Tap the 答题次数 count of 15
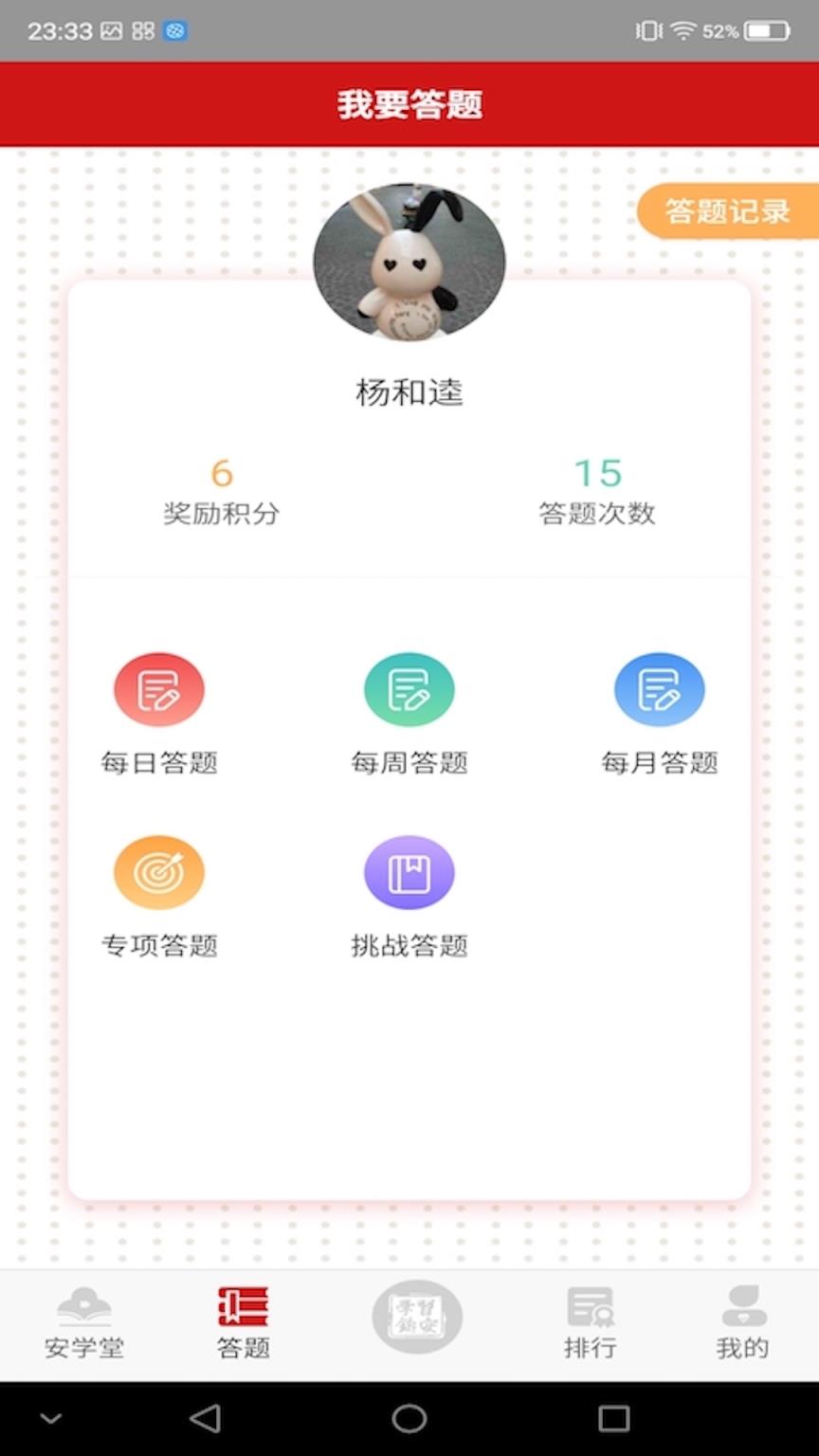 [x=596, y=471]
